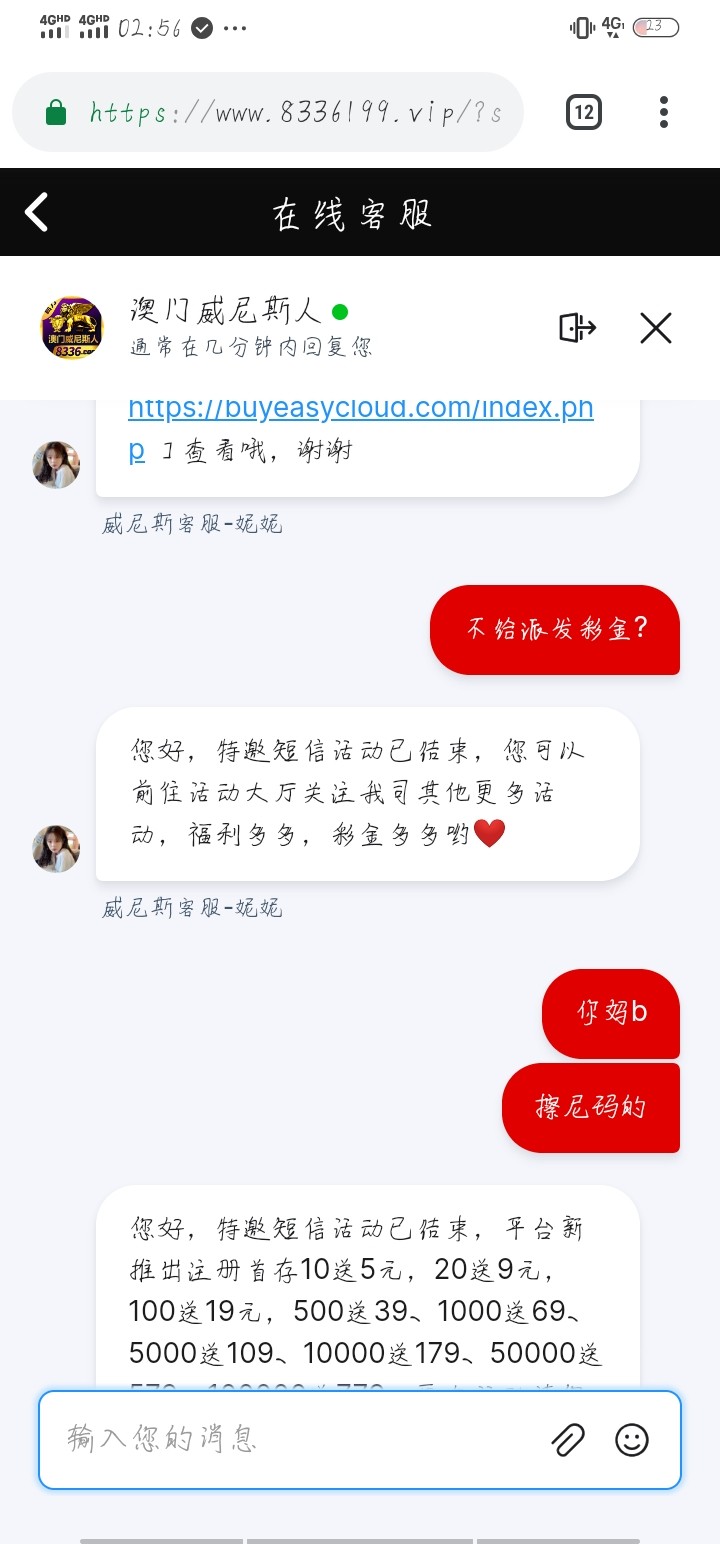720x1544 pixels.
Task: Open the browser tab switcher showing 12
Action: (584, 113)
